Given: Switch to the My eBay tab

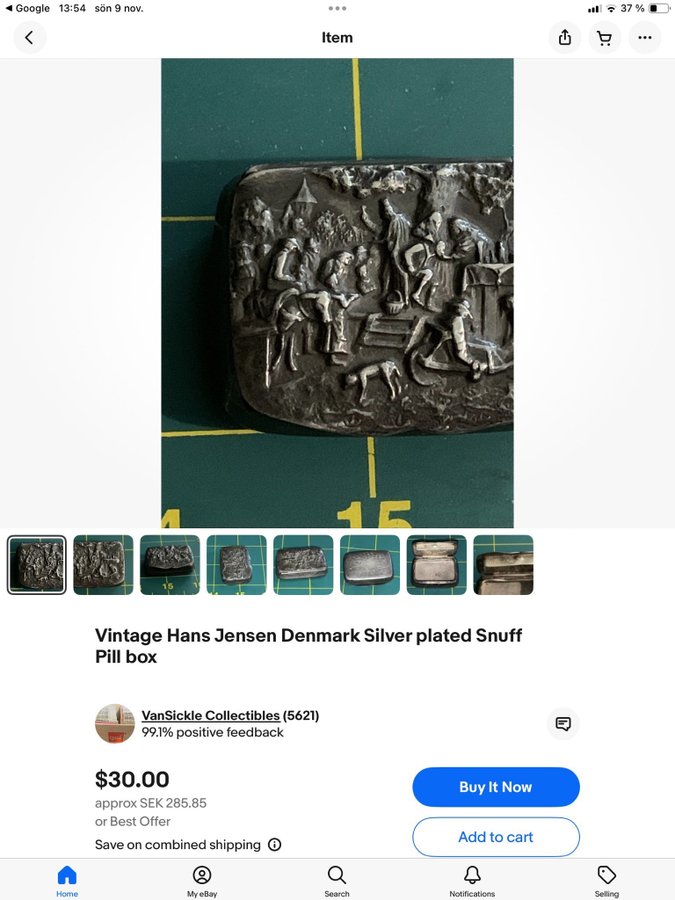Looking at the screenshot, I should 202,879.
